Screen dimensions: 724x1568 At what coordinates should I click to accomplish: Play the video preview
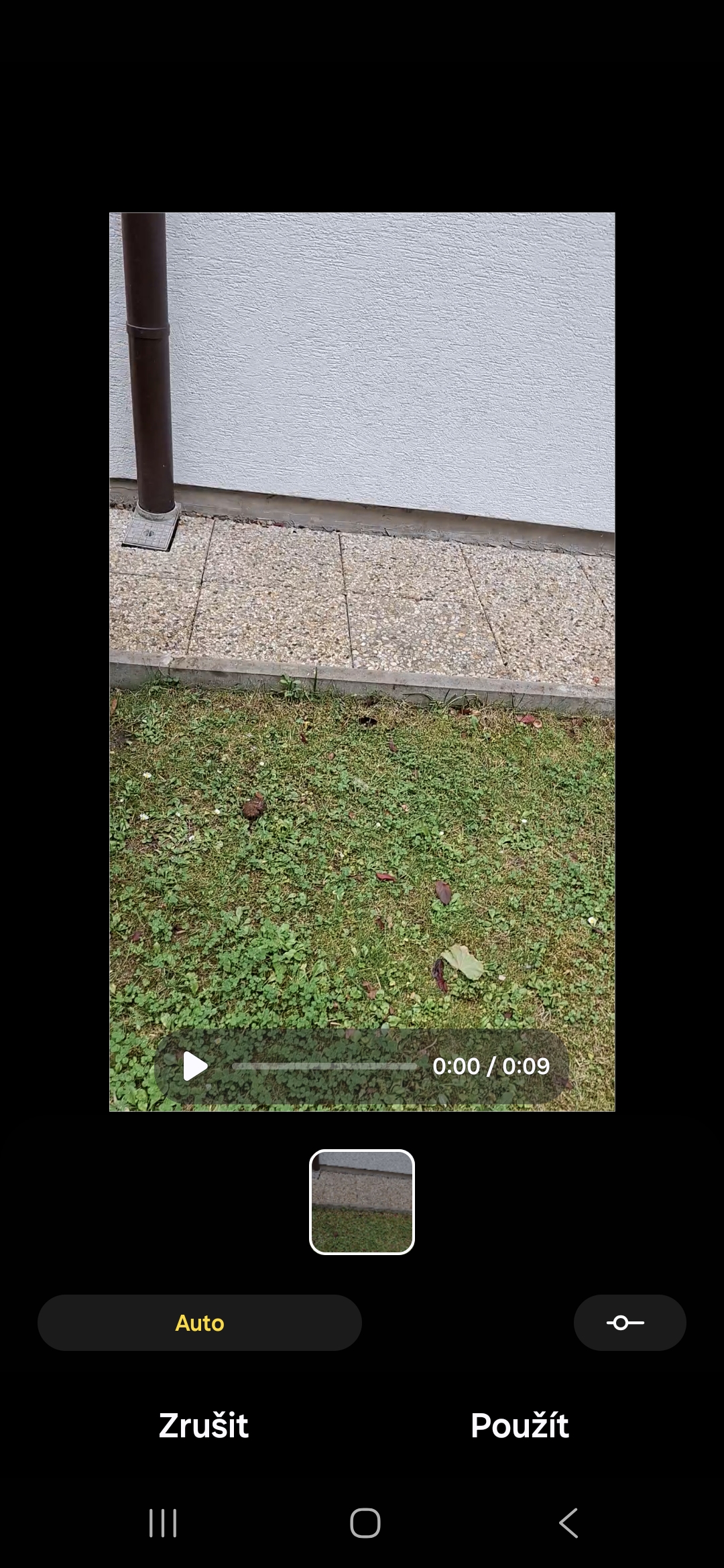pyautogui.click(x=195, y=1066)
